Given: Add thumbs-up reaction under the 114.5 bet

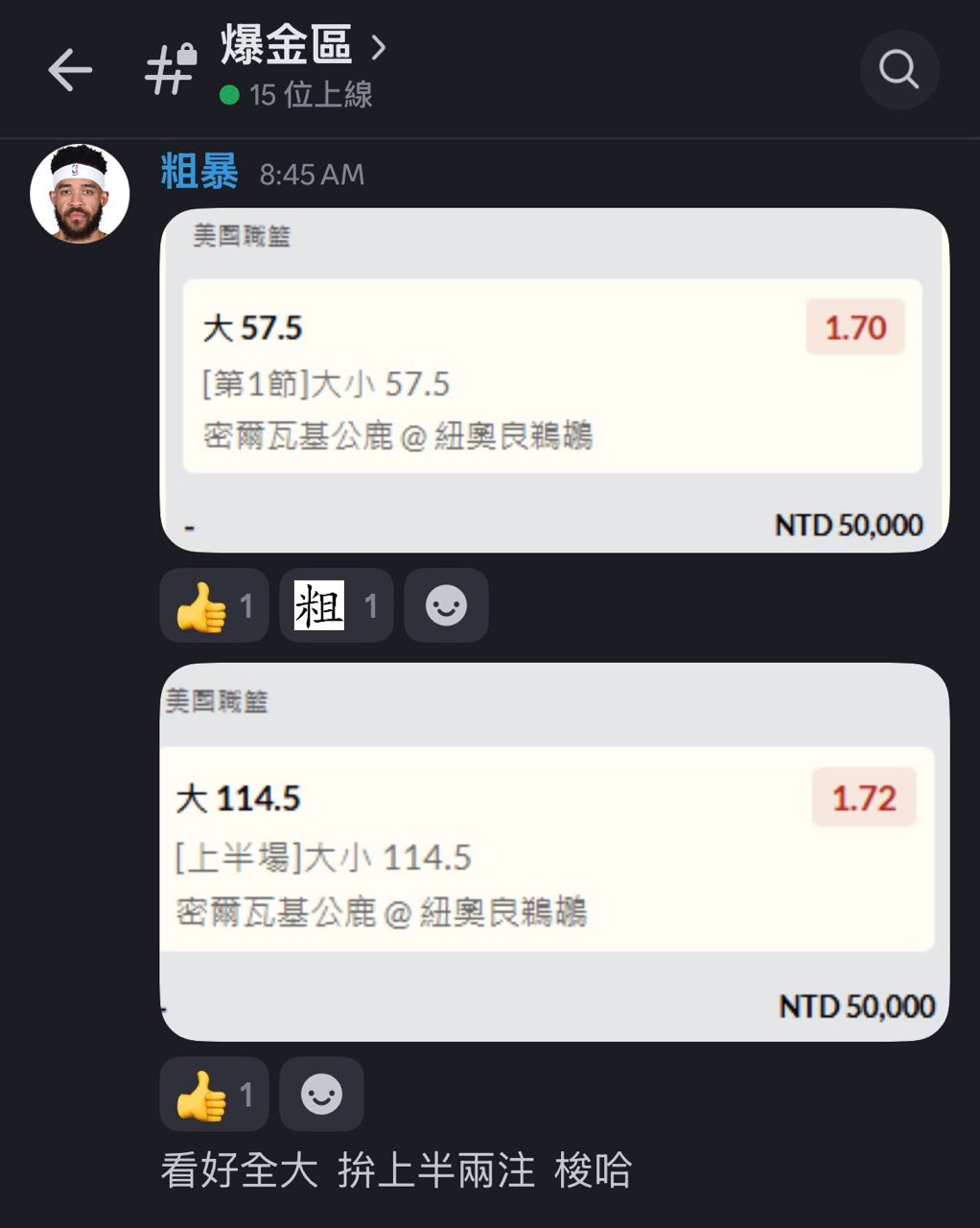Looking at the screenshot, I should pyautogui.click(x=214, y=1095).
